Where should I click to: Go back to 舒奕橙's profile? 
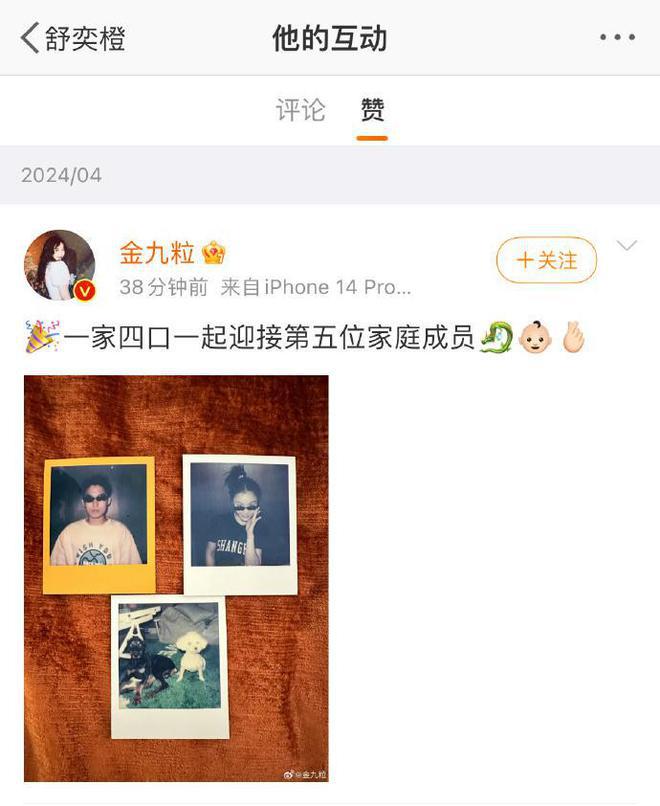point(70,39)
